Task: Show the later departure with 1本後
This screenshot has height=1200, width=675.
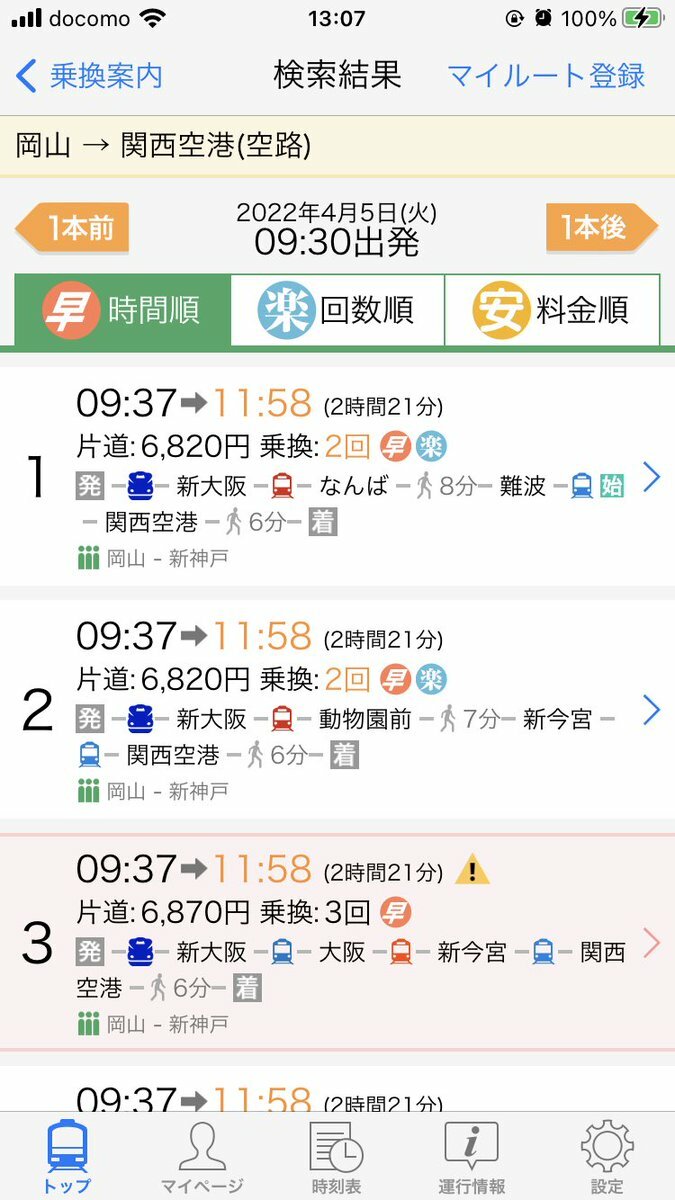Action: [600, 228]
